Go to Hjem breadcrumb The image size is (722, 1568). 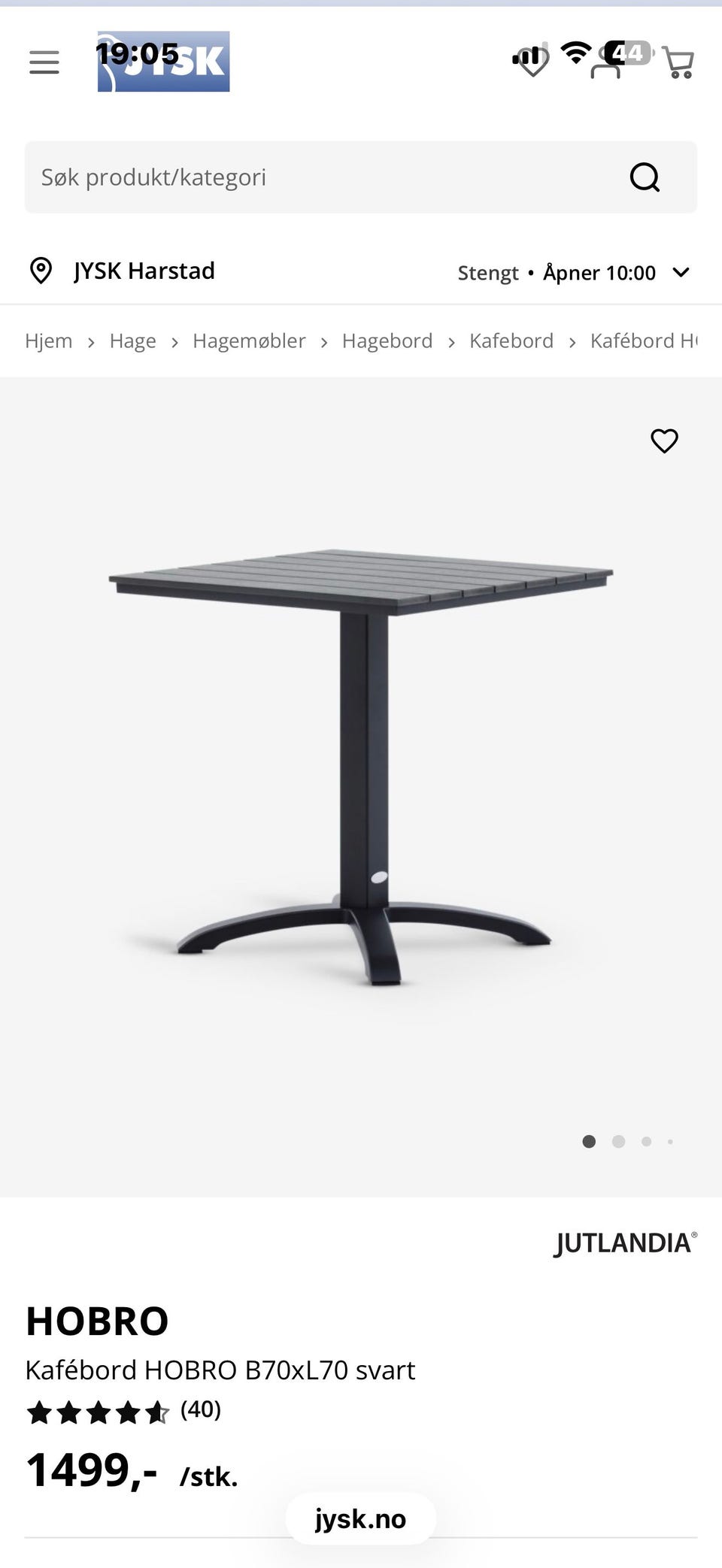click(x=49, y=341)
